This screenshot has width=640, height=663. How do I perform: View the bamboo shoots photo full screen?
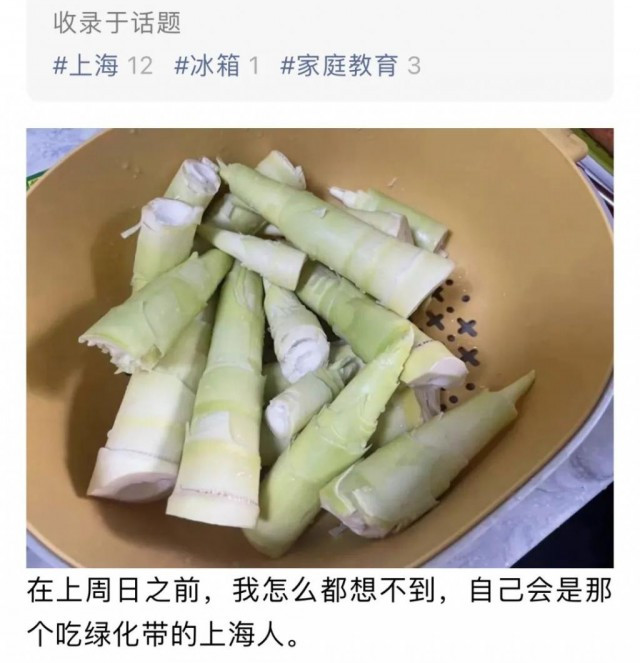pyautogui.click(x=320, y=345)
